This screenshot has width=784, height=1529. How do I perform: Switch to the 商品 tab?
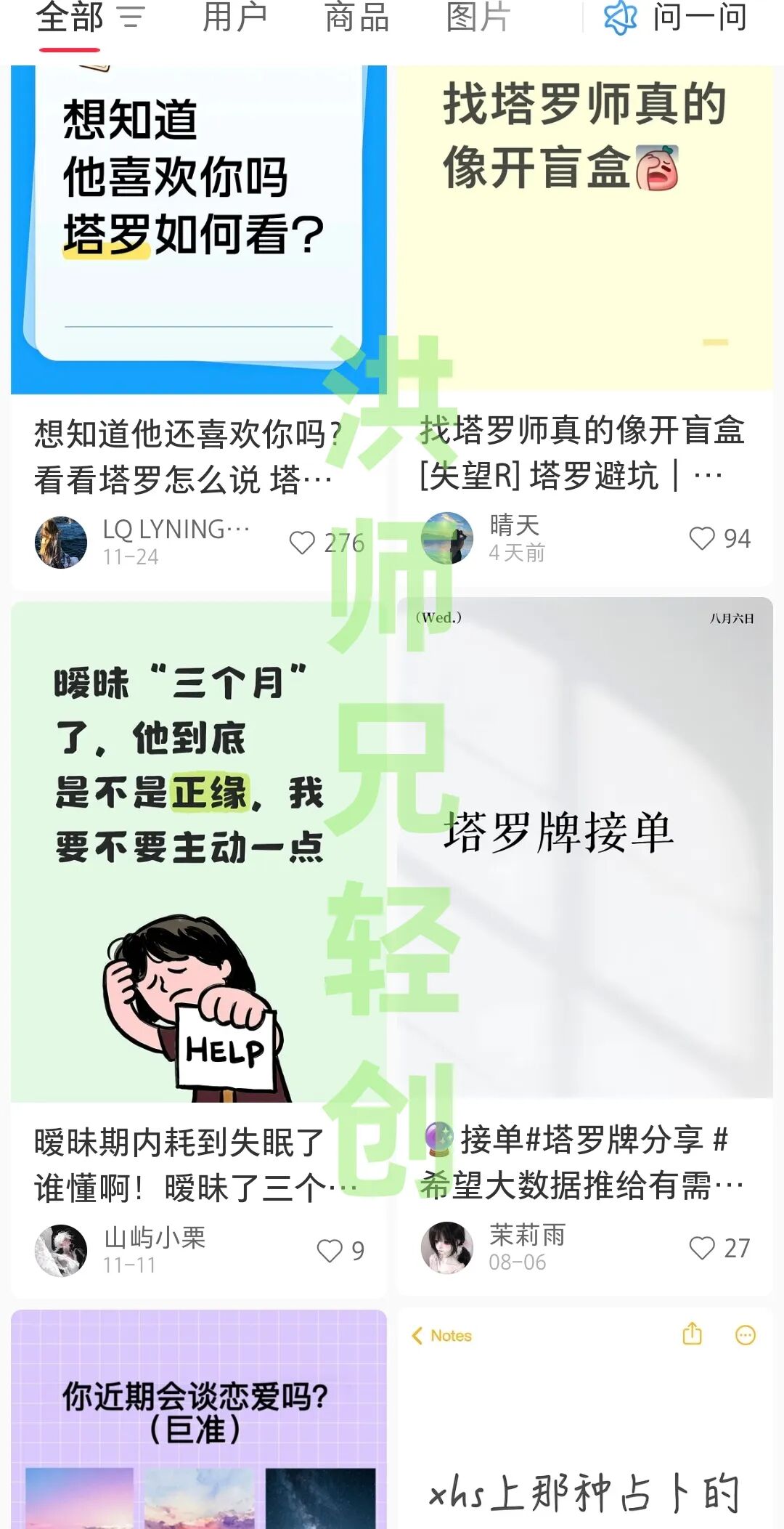point(356,17)
